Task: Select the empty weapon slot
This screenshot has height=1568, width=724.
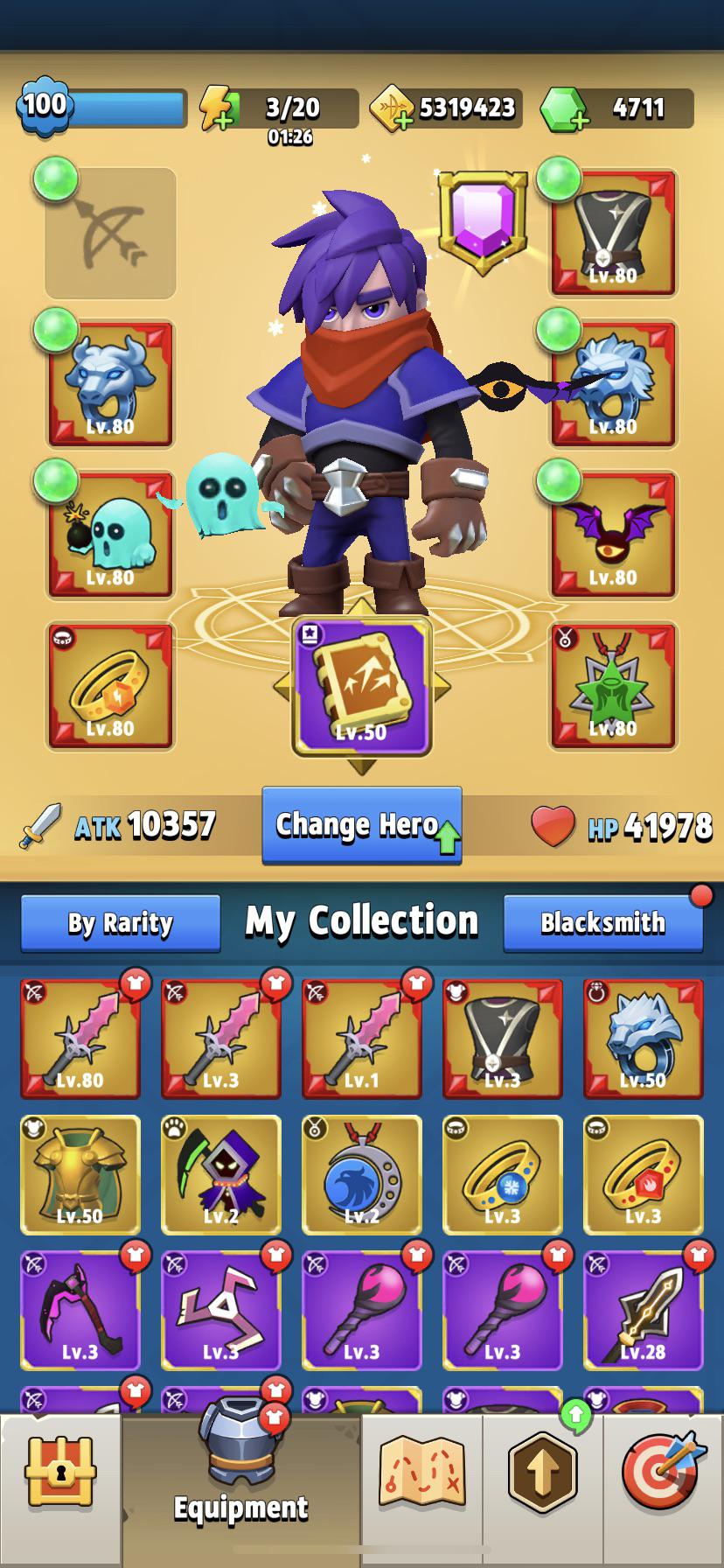Action: 110,234
